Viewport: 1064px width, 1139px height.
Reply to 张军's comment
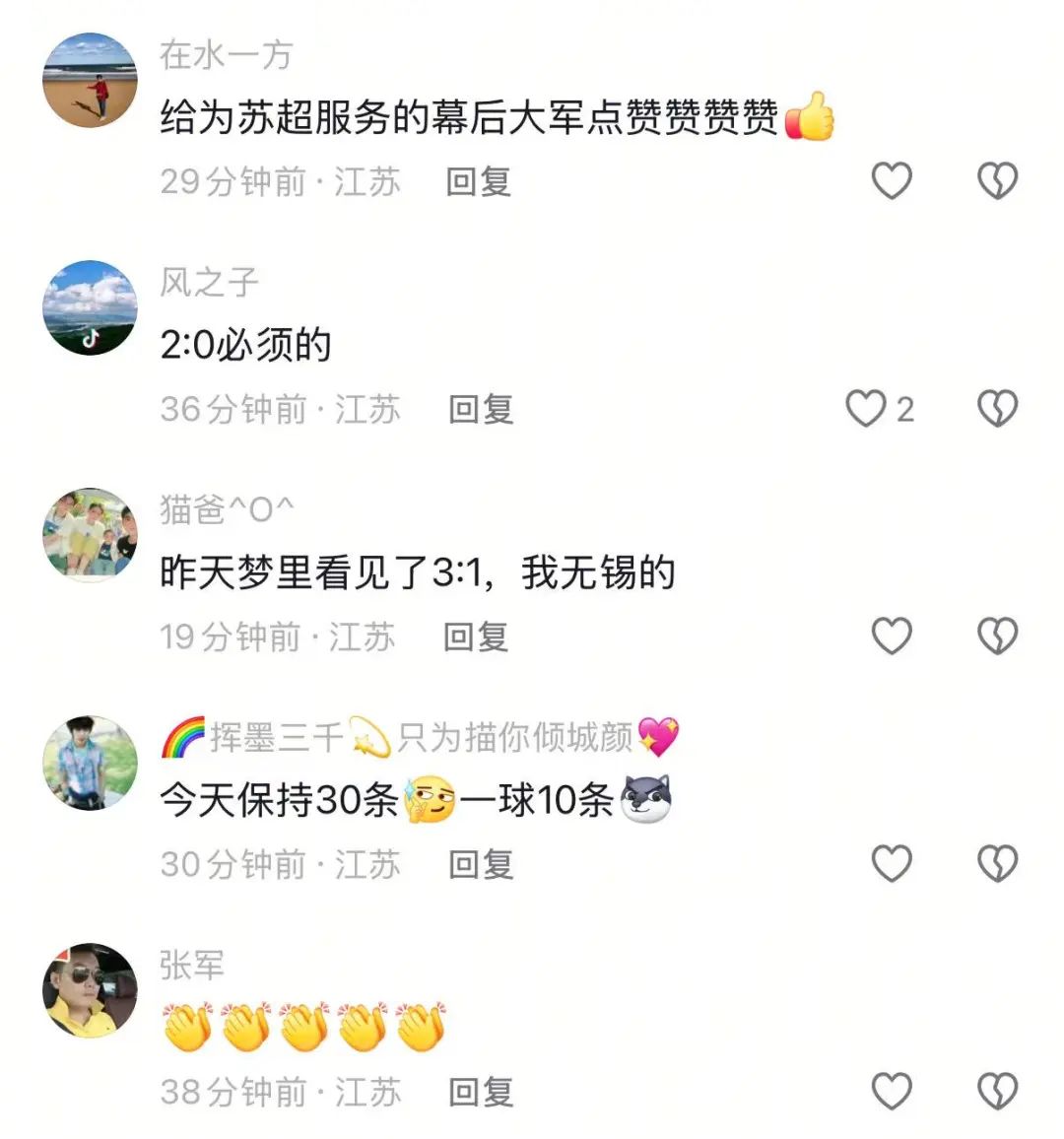click(481, 1092)
